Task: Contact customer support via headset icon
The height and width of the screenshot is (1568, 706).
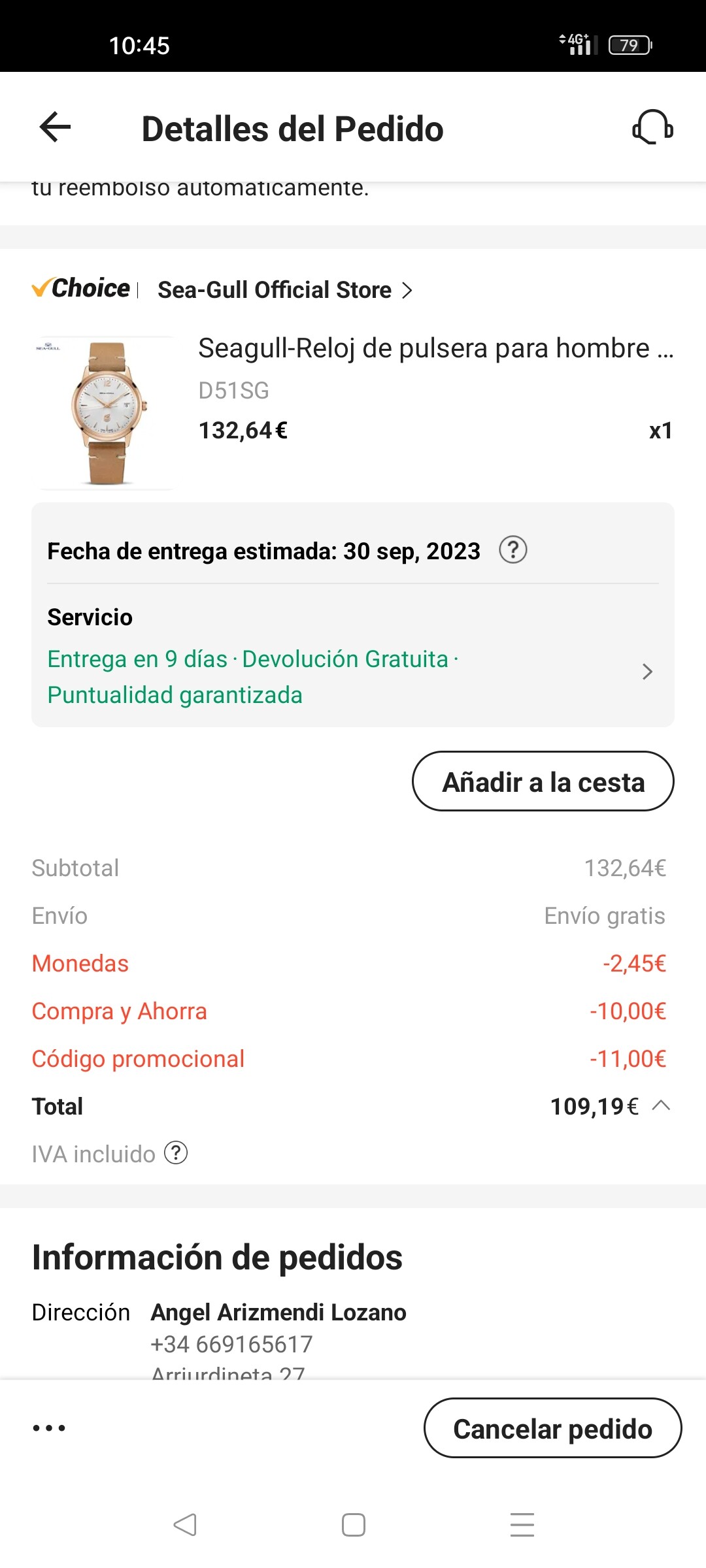Action: (x=652, y=127)
